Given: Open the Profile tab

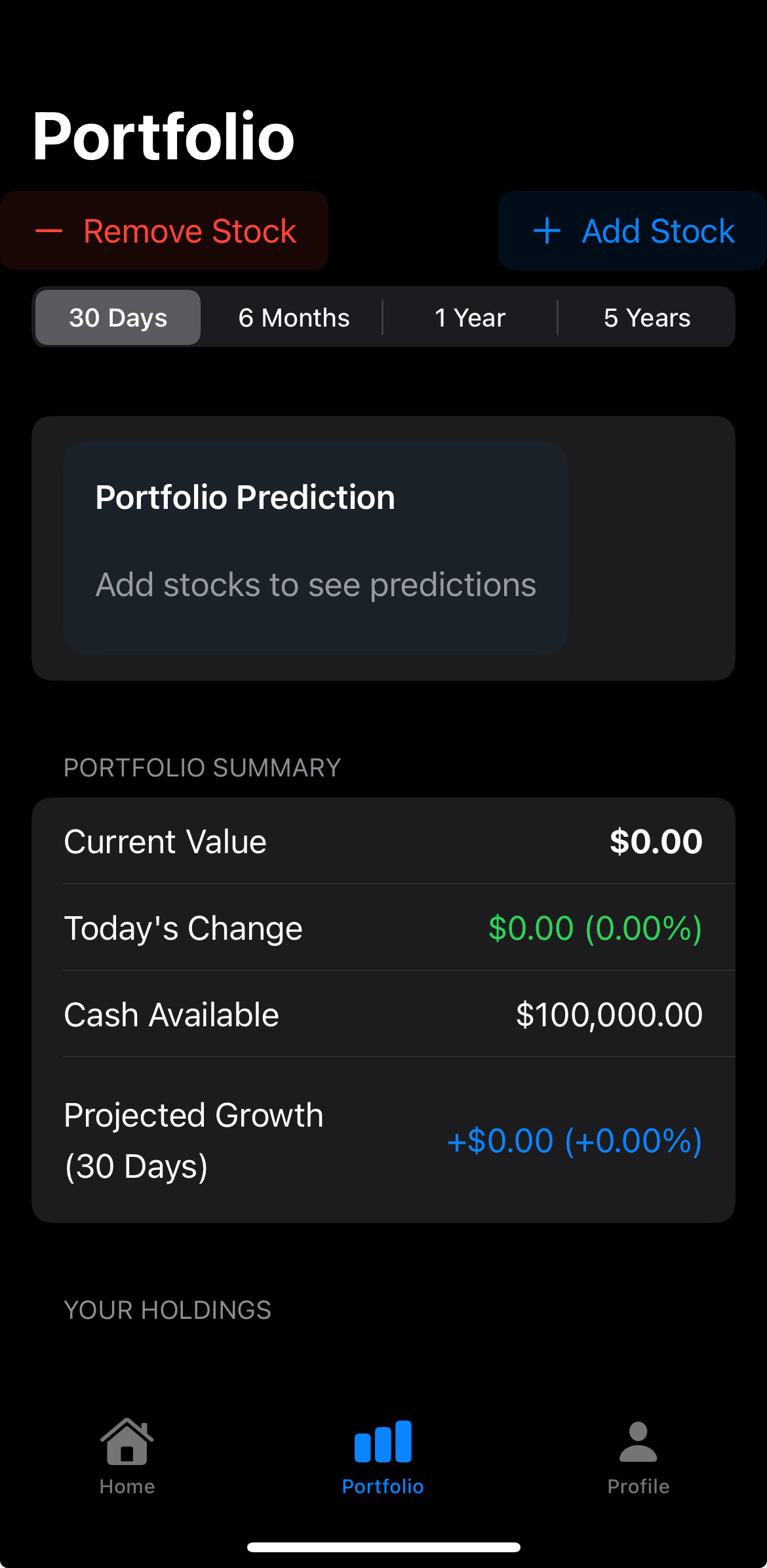Looking at the screenshot, I should coord(638,1456).
